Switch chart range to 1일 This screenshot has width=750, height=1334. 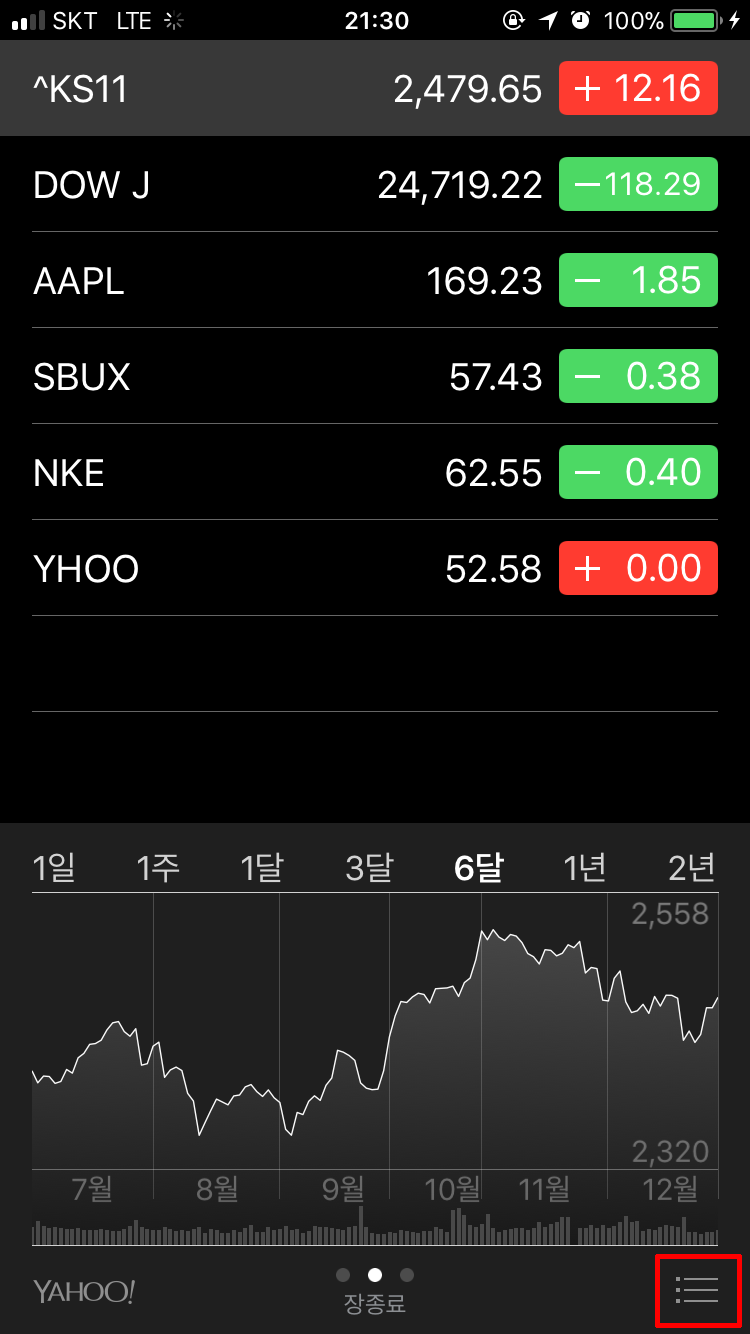pyautogui.click(x=54, y=867)
